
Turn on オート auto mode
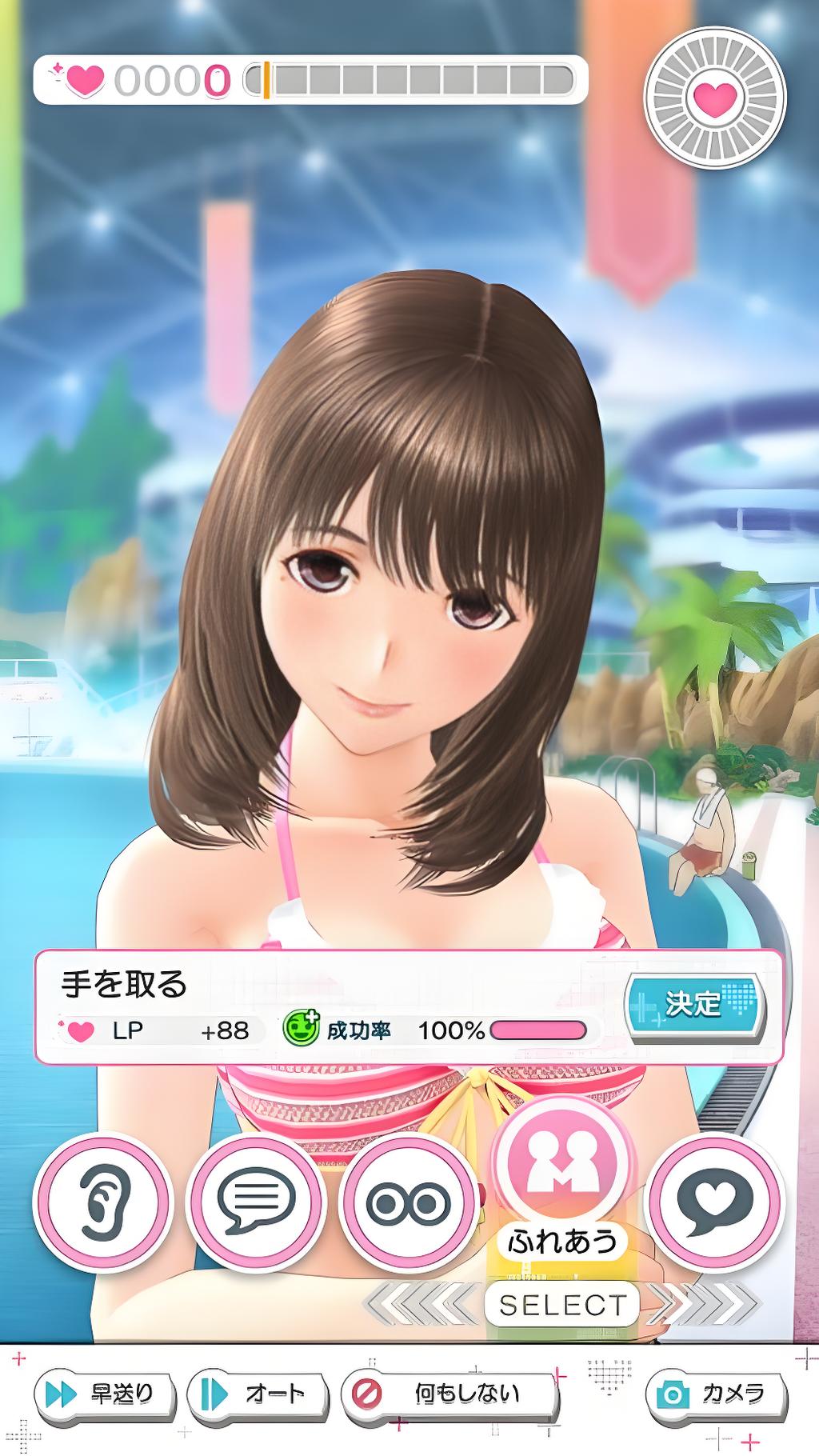click(258, 1394)
